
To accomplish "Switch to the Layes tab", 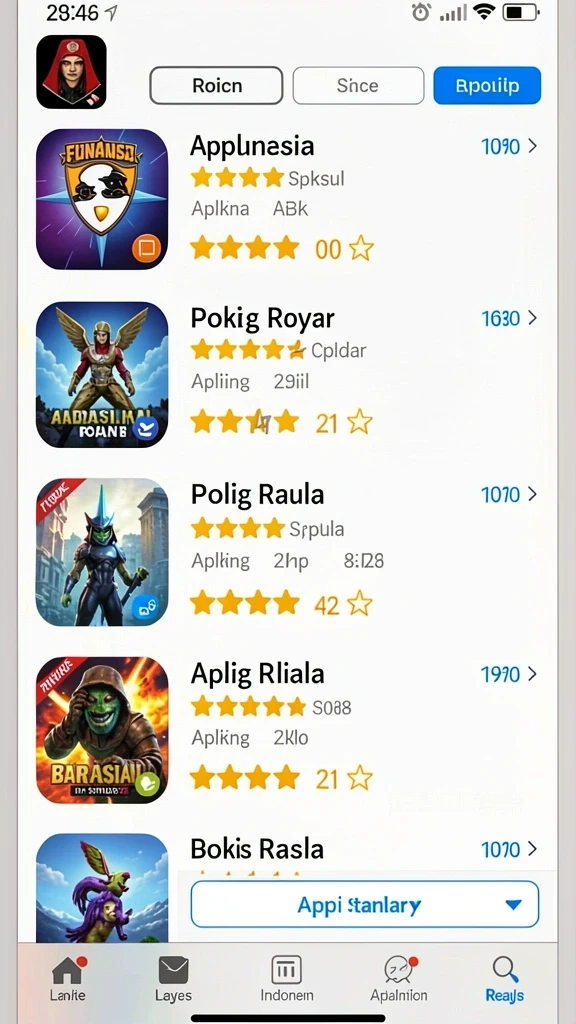I will click(173, 979).
